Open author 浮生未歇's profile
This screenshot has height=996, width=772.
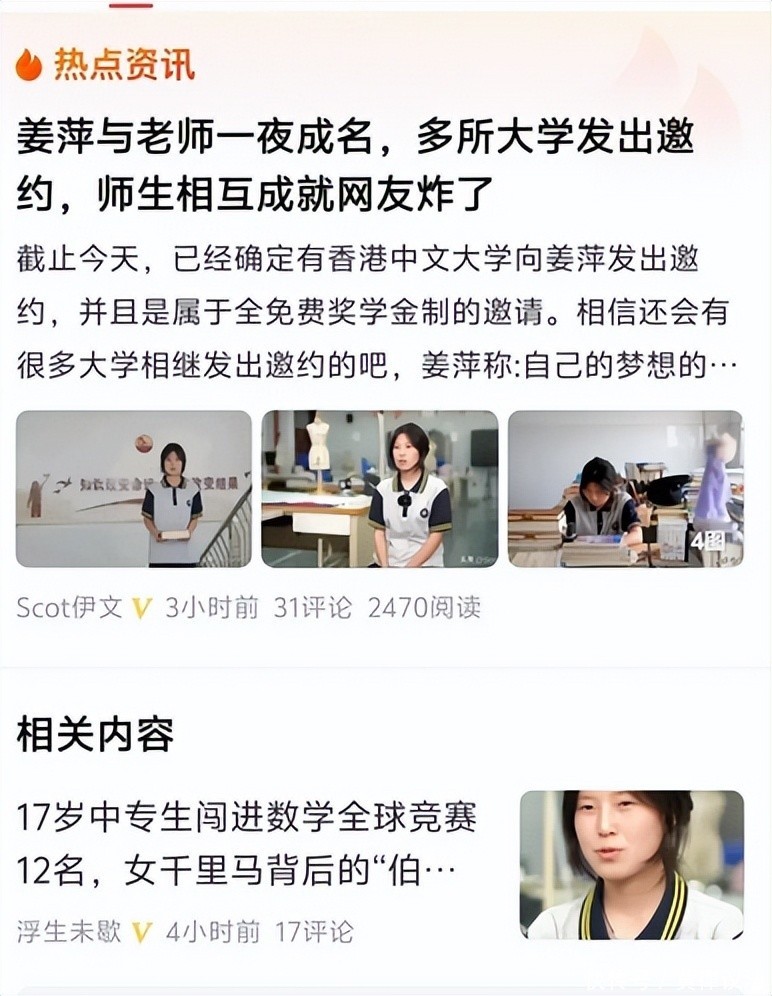pyautogui.click(x=69, y=932)
